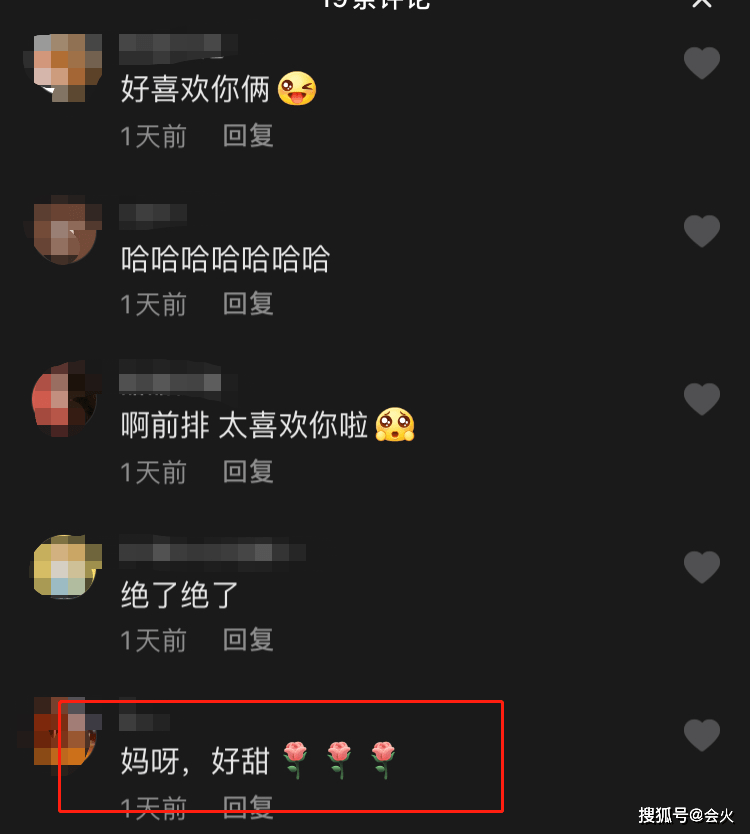Reply to the comment 啊前排 太喜欢你啦
Screen dimensions: 750x834
tap(248, 472)
